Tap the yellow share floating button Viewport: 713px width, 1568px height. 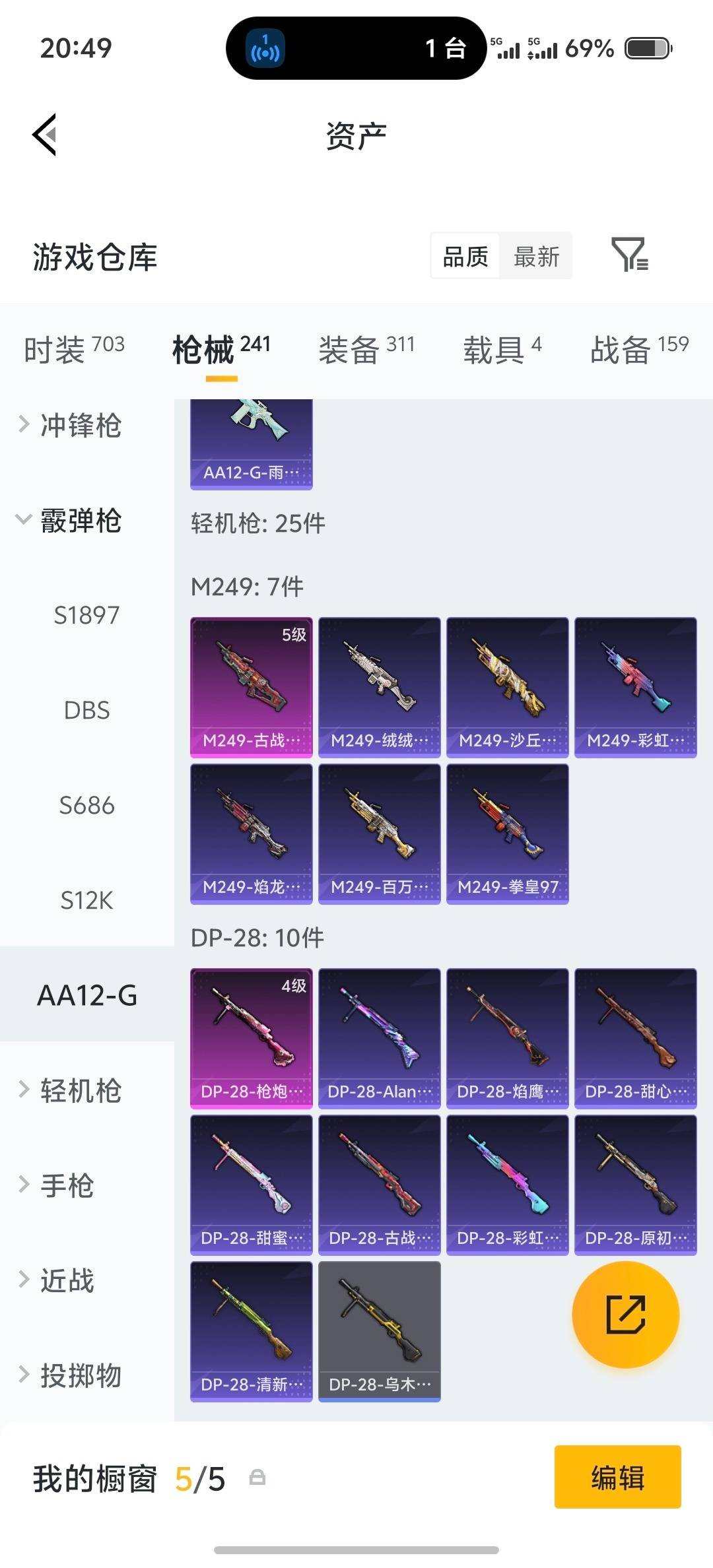625,1315
